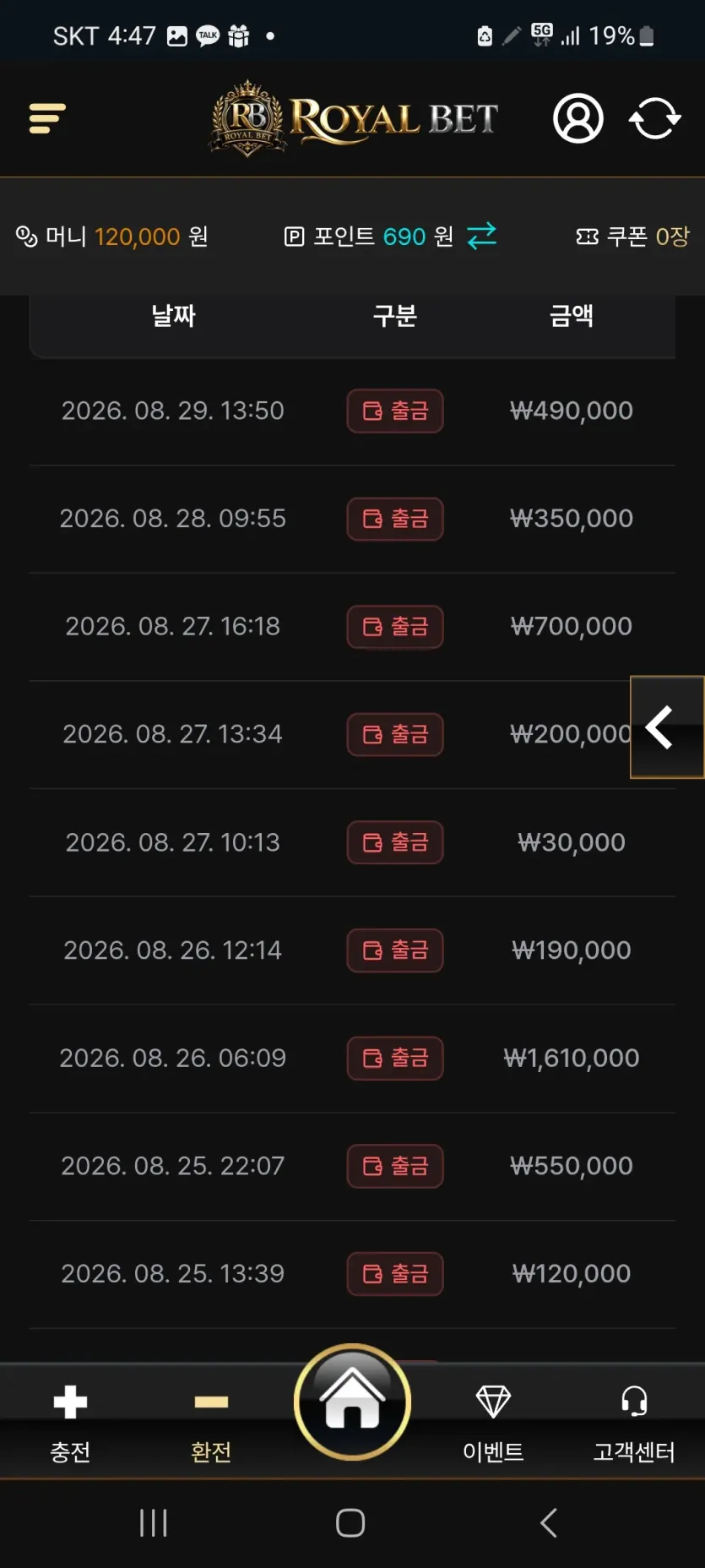Tap the Royal Bet logo
This screenshot has width=705, height=1568.
[x=353, y=118]
